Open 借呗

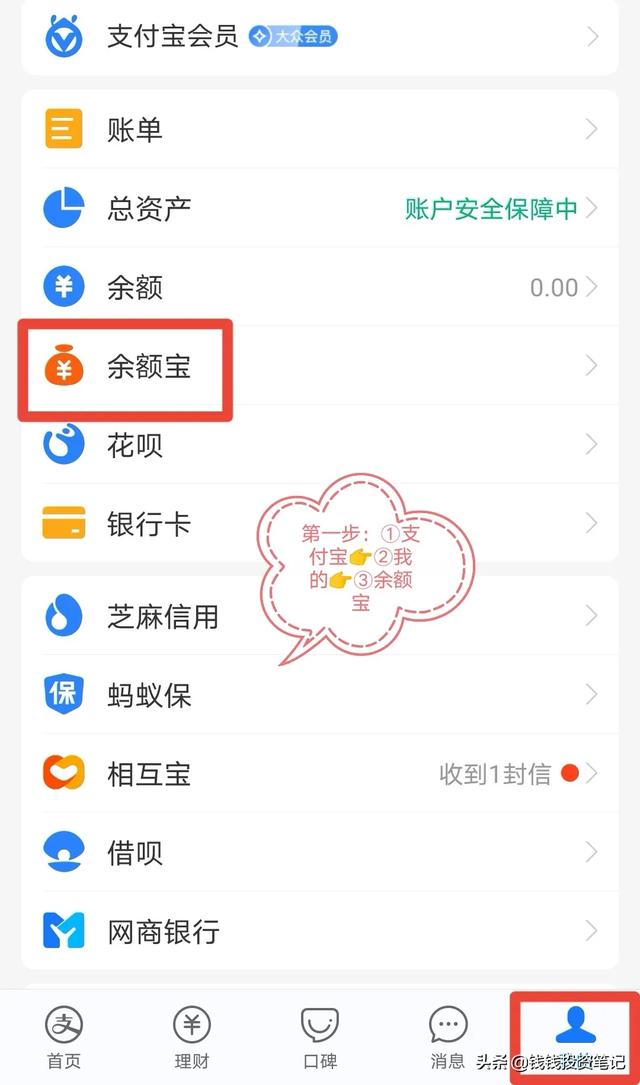click(x=320, y=853)
